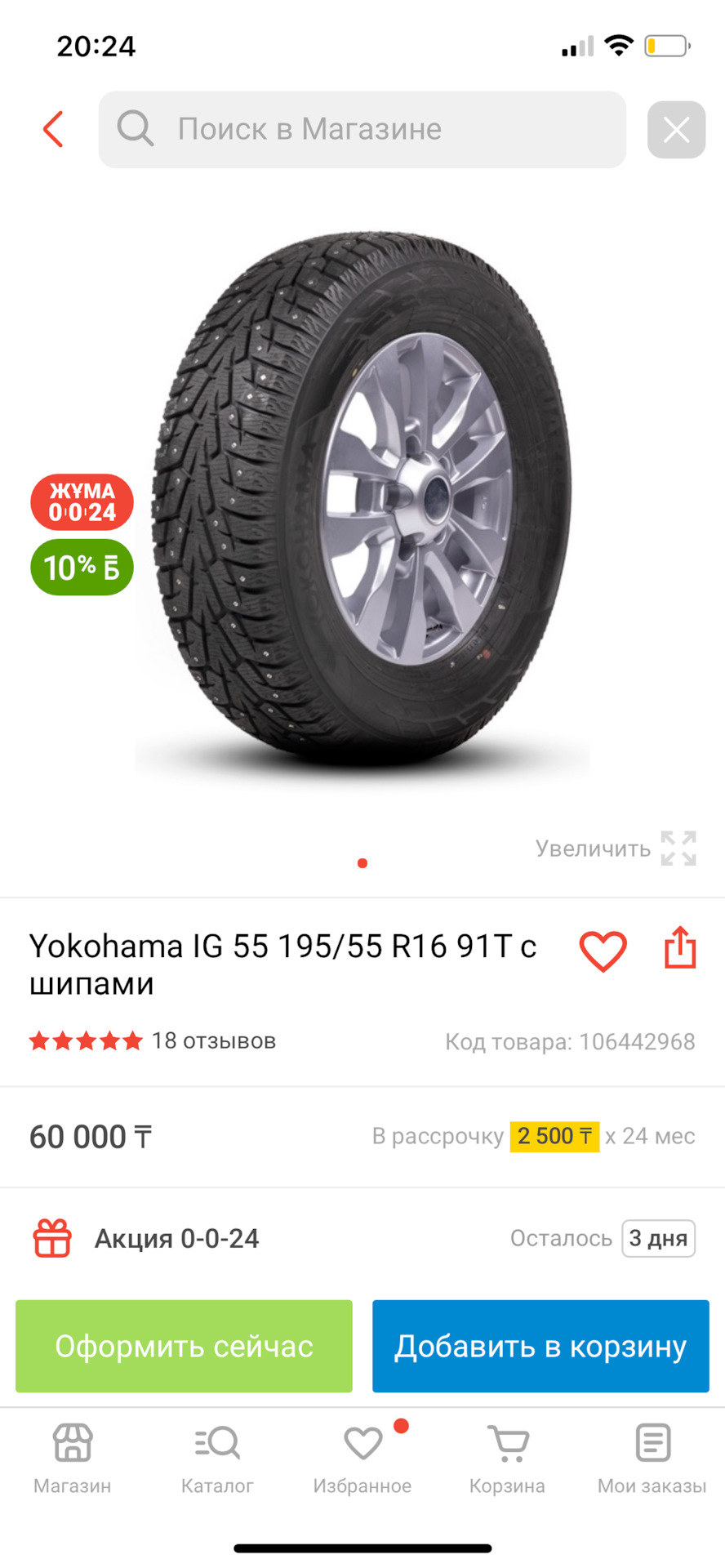Open the 18 отзывов reviews
Image resolution: width=725 pixels, height=1568 pixels.
pos(214,1040)
